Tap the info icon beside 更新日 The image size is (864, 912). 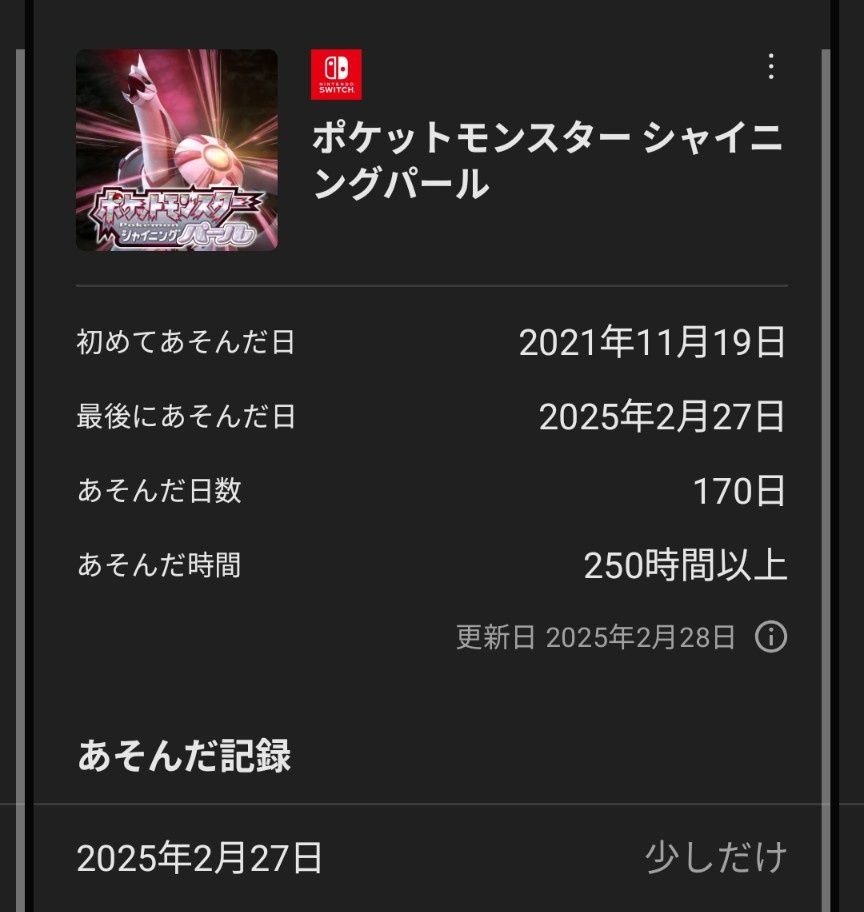pos(770,637)
